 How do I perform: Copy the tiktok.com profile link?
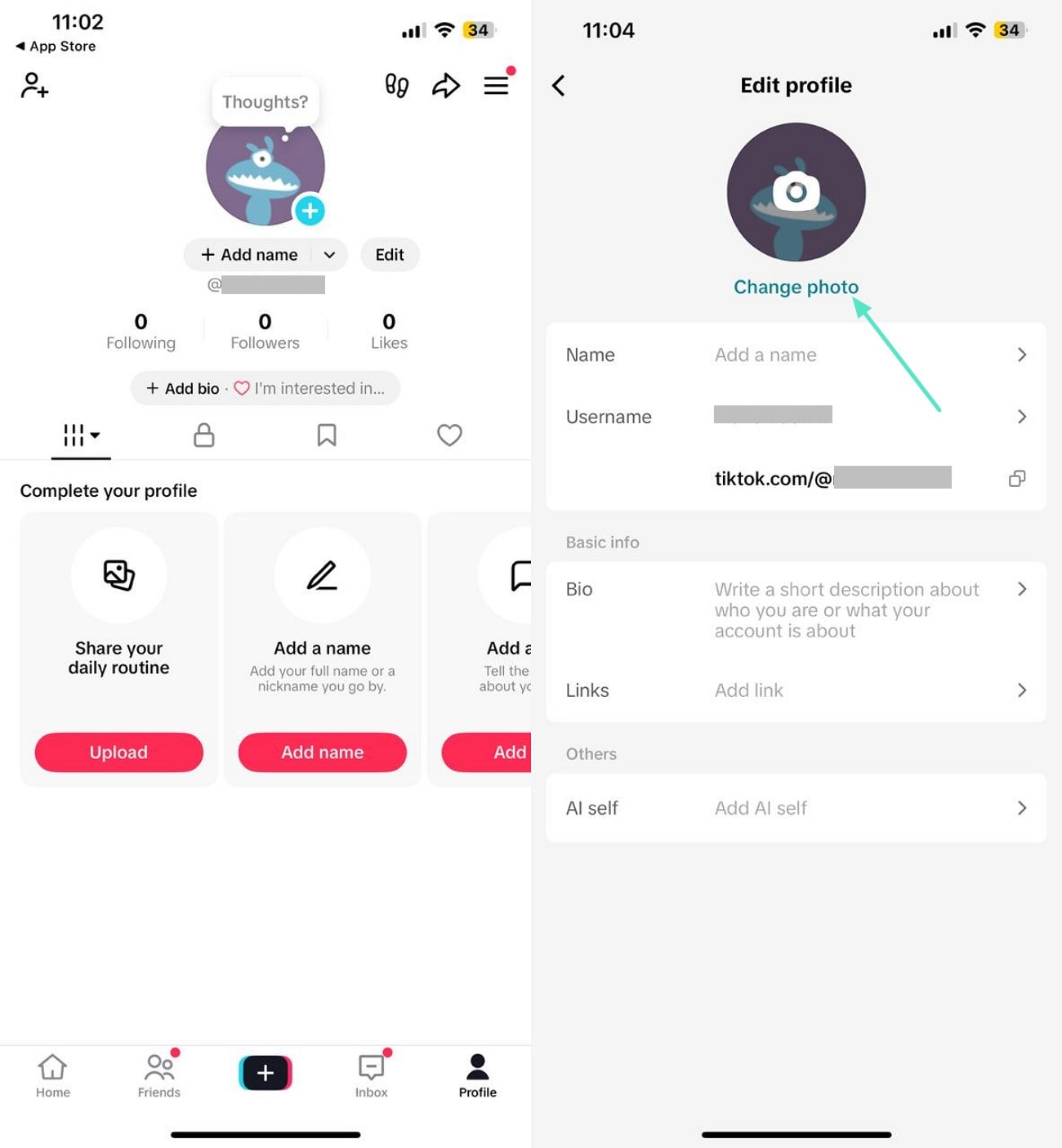[x=1017, y=479]
